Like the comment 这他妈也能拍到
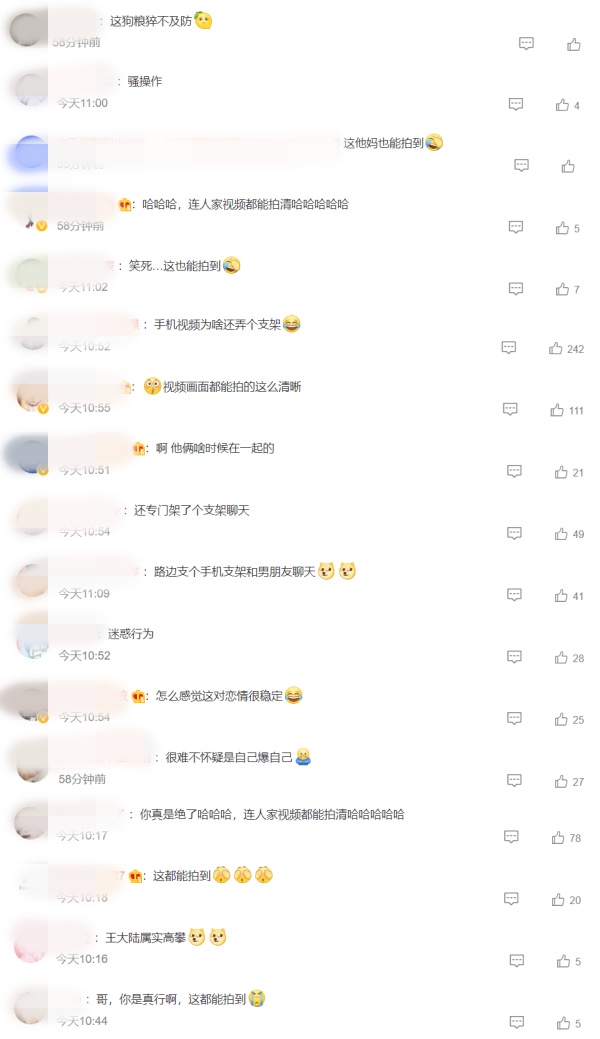The height and width of the screenshot is (1039, 600). pos(567,166)
